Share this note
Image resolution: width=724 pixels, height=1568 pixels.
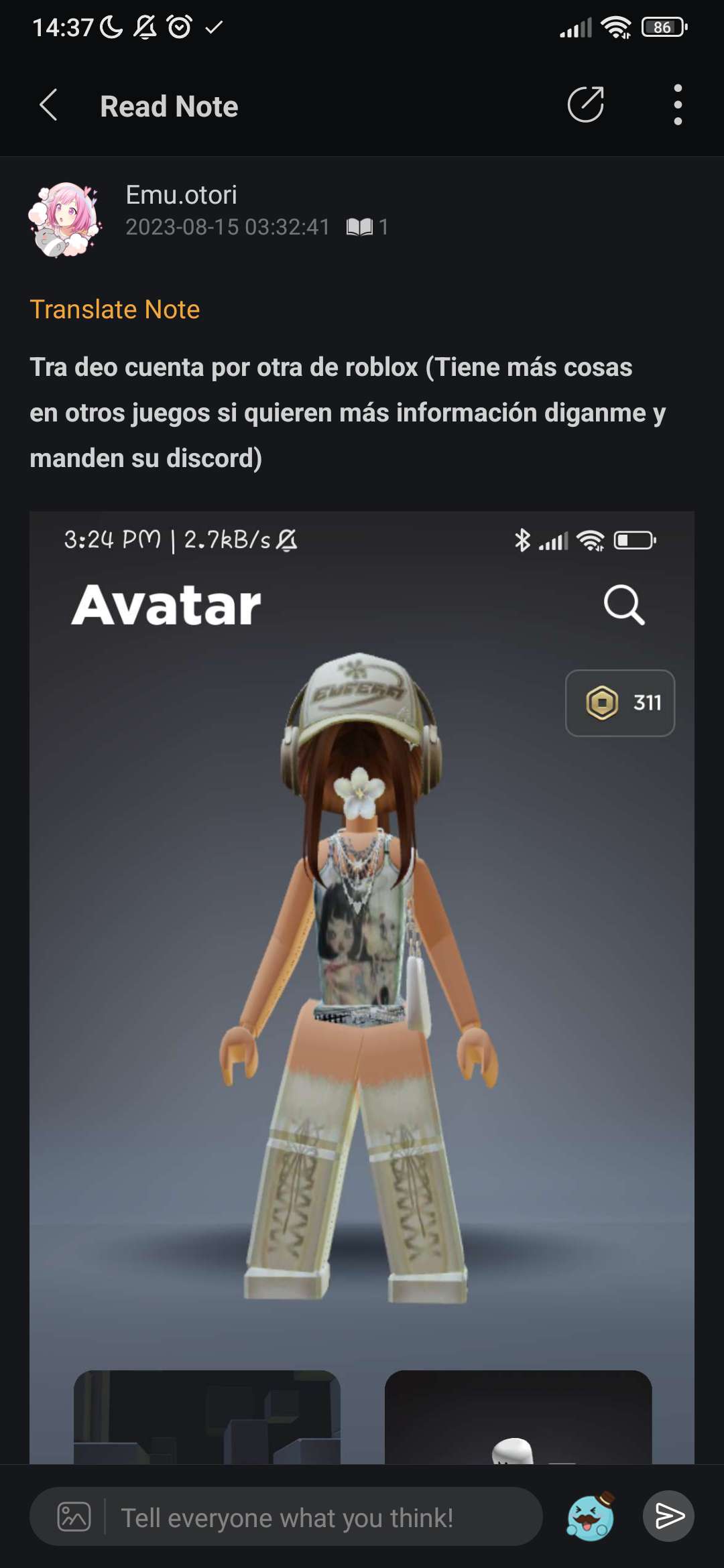point(585,105)
